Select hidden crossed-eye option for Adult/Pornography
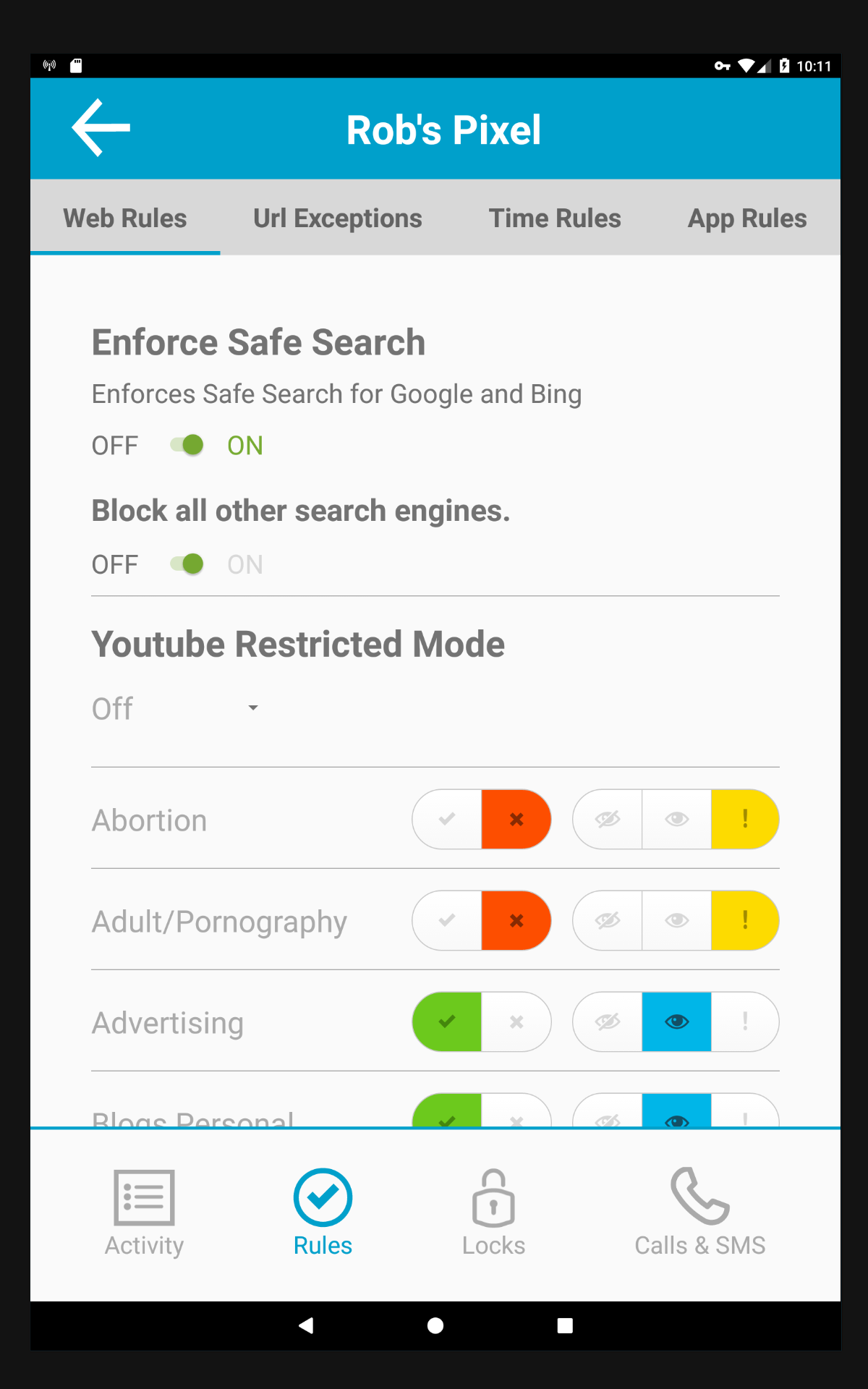This screenshot has height=1389, width=868. click(608, 920)
